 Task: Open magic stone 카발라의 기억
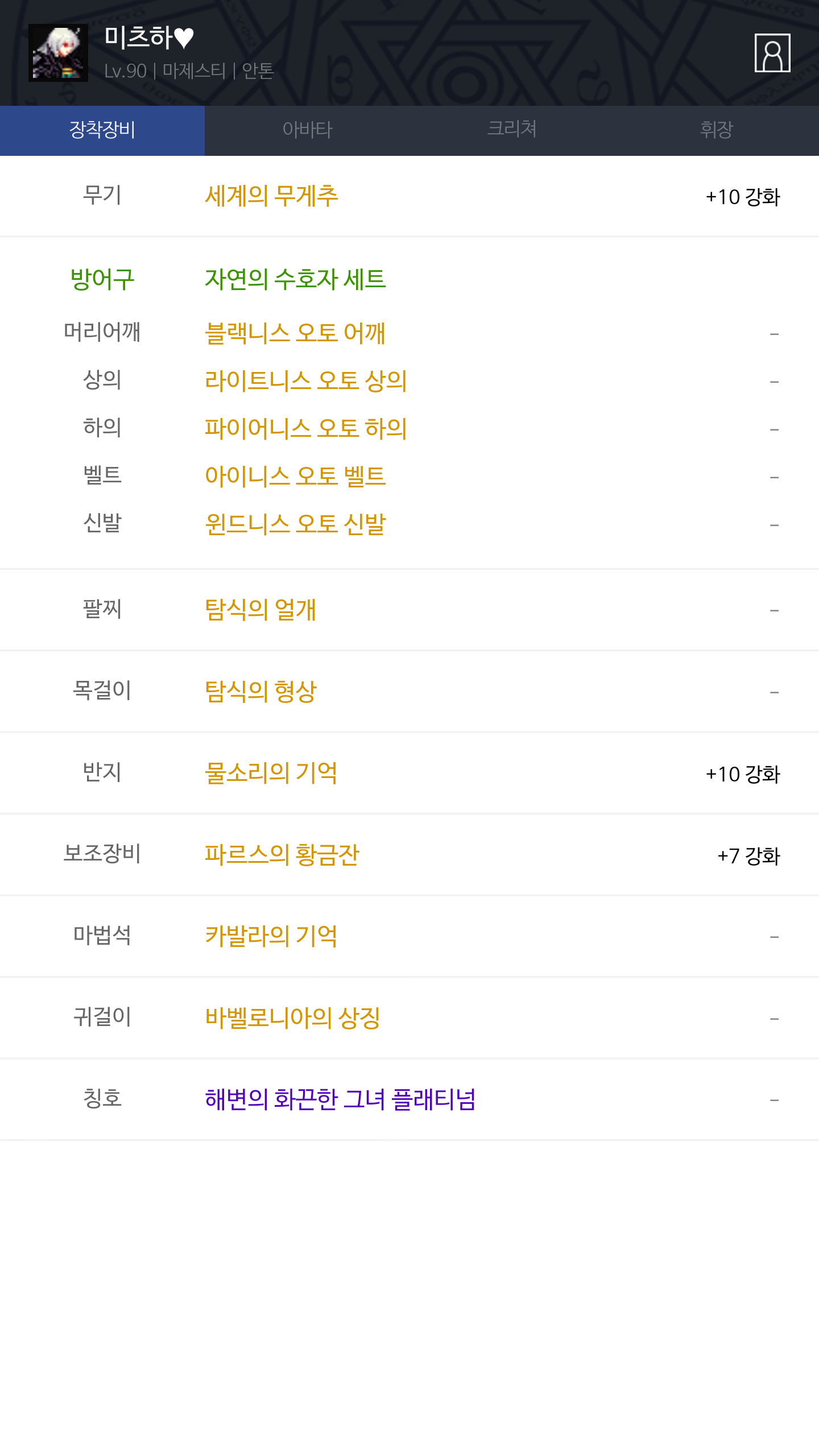[x=271, y=936]
